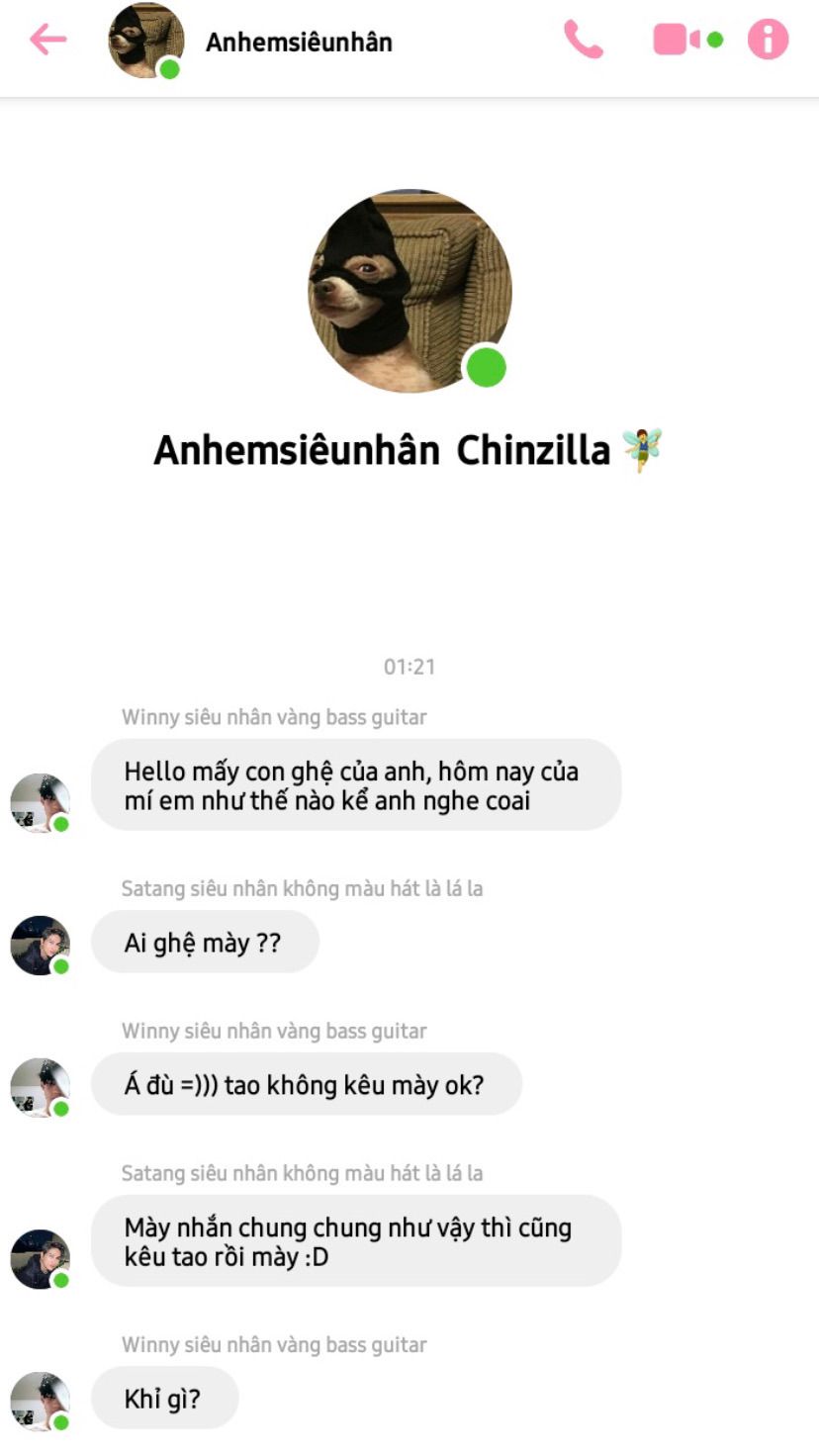The image size is (819, 1456).
Task: Tap the Anhemsiêunhân header name
Action: [299, 43]
